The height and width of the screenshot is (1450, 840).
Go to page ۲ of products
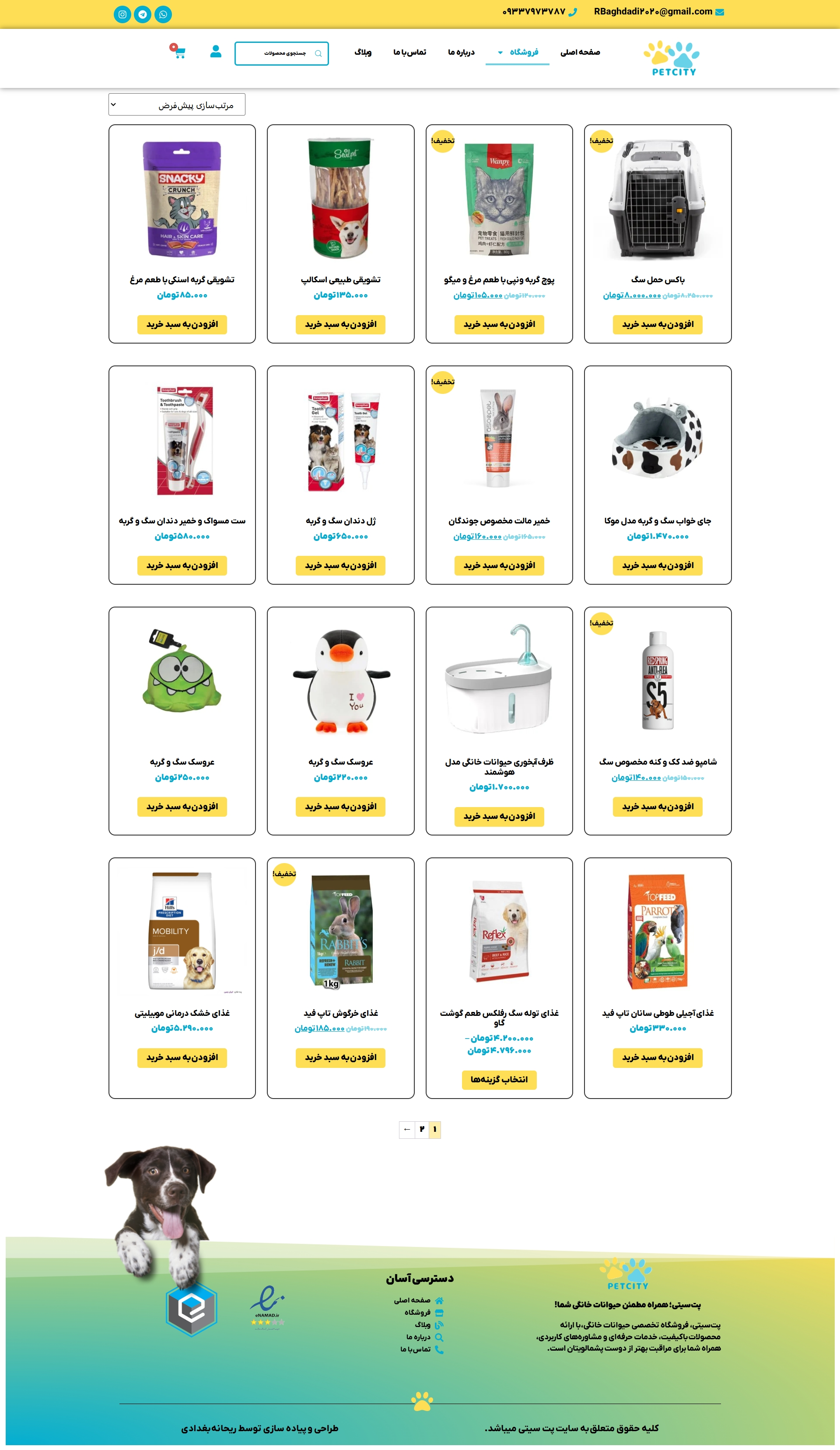(x=422, y=1130)
